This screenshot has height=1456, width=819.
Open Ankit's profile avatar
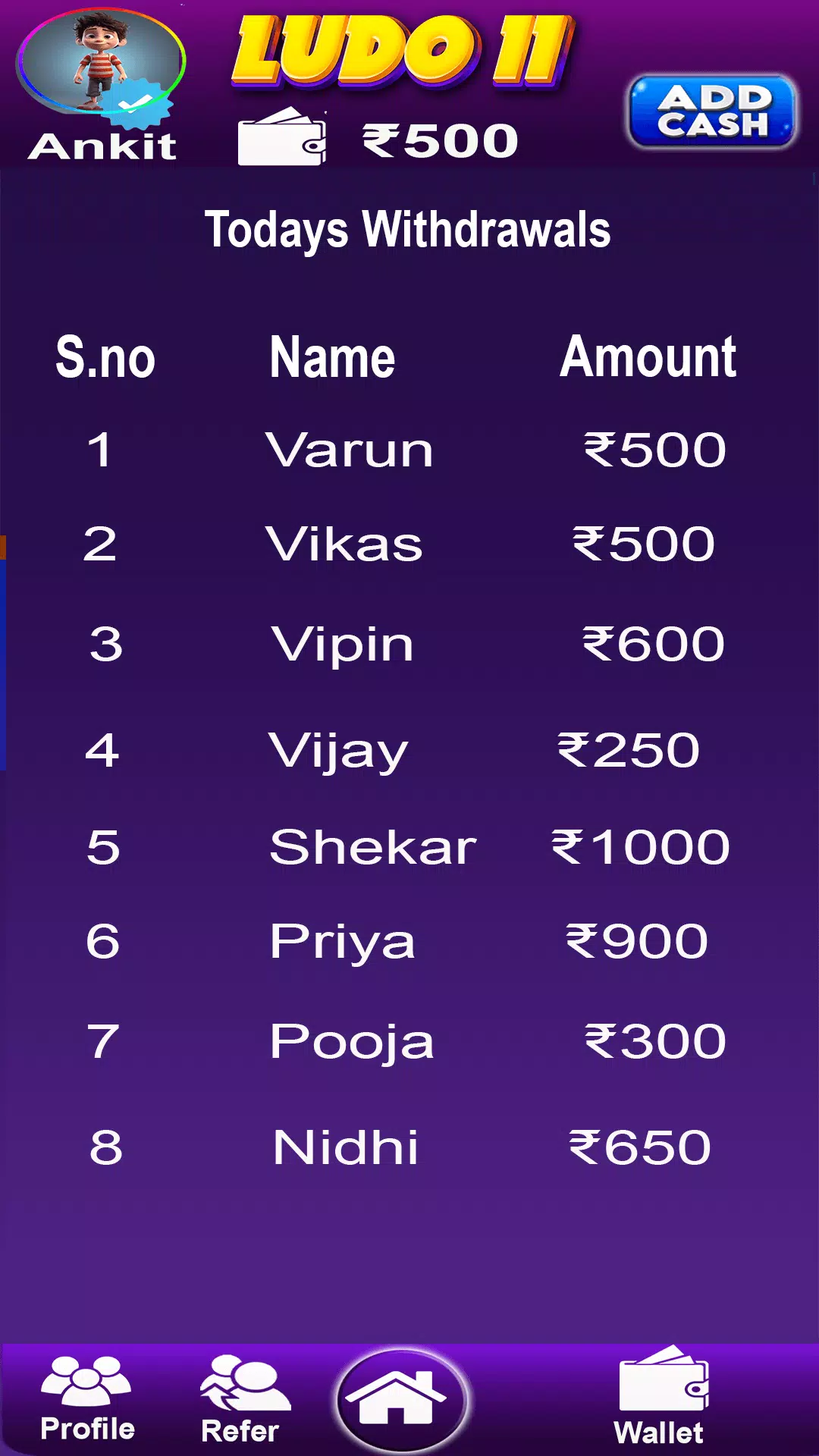(101, 62)
